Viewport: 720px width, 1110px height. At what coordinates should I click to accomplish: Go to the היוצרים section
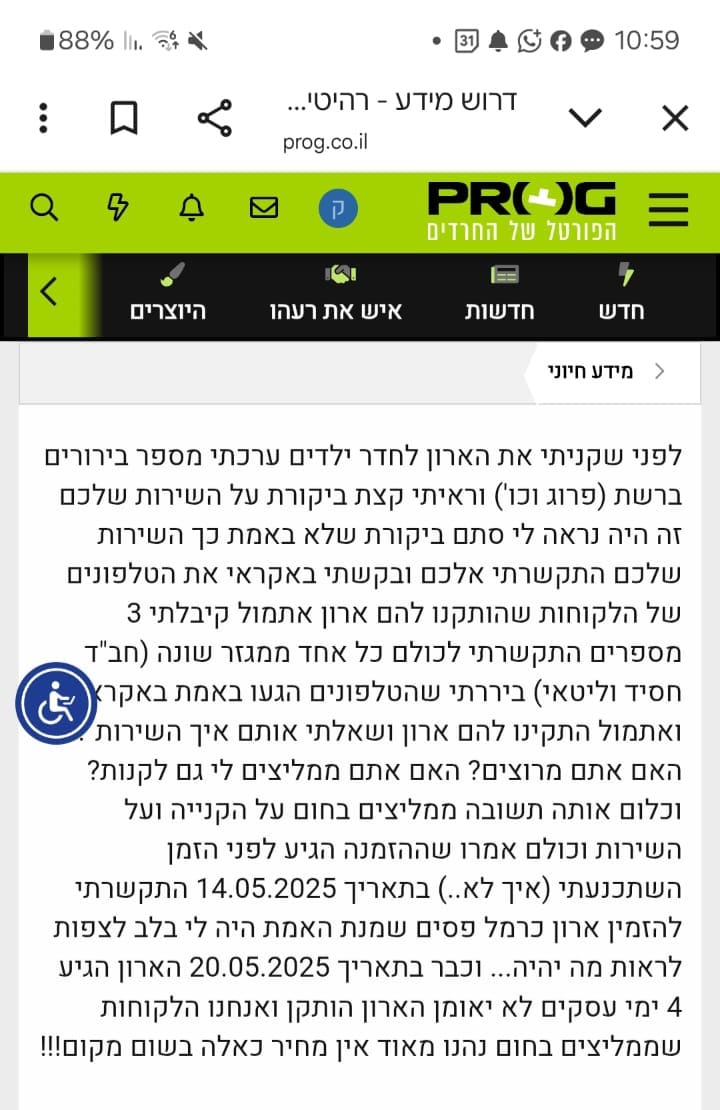(x=168, y=295)
